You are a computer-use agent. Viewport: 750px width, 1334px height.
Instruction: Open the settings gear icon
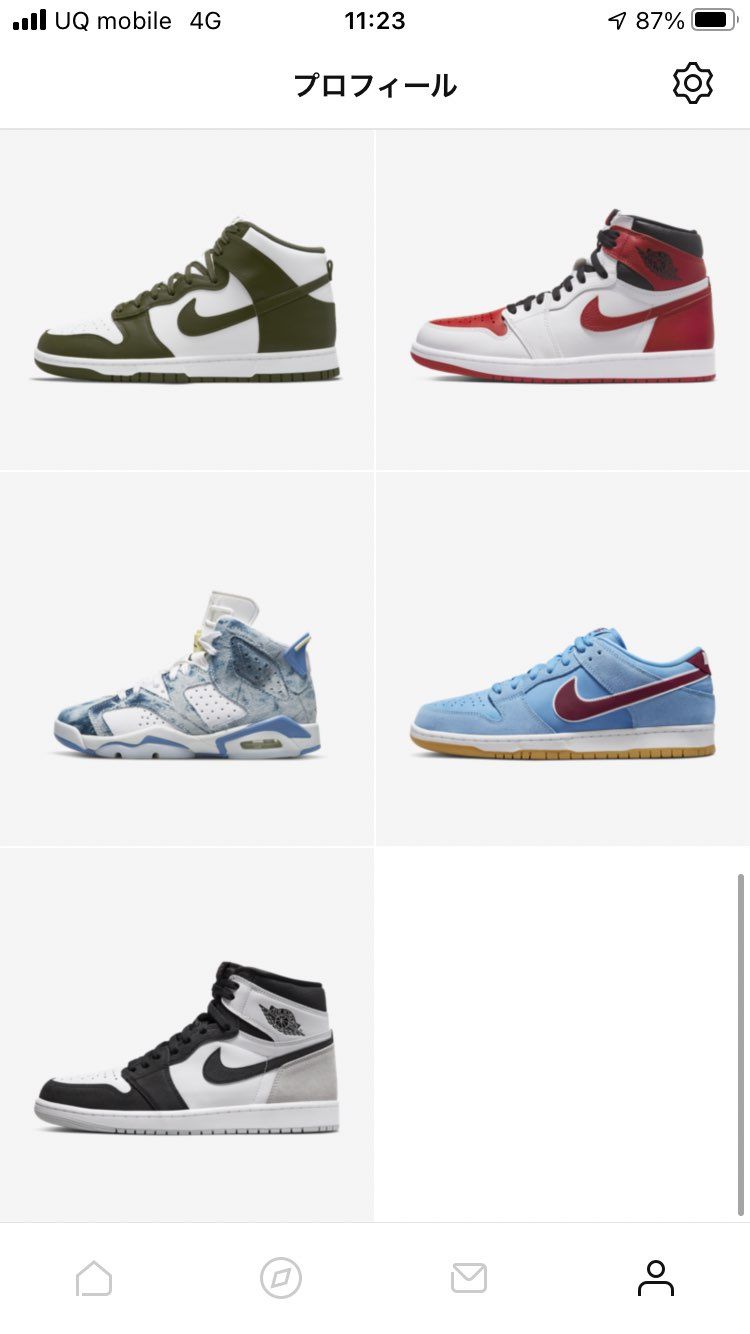tap(692, 84)
